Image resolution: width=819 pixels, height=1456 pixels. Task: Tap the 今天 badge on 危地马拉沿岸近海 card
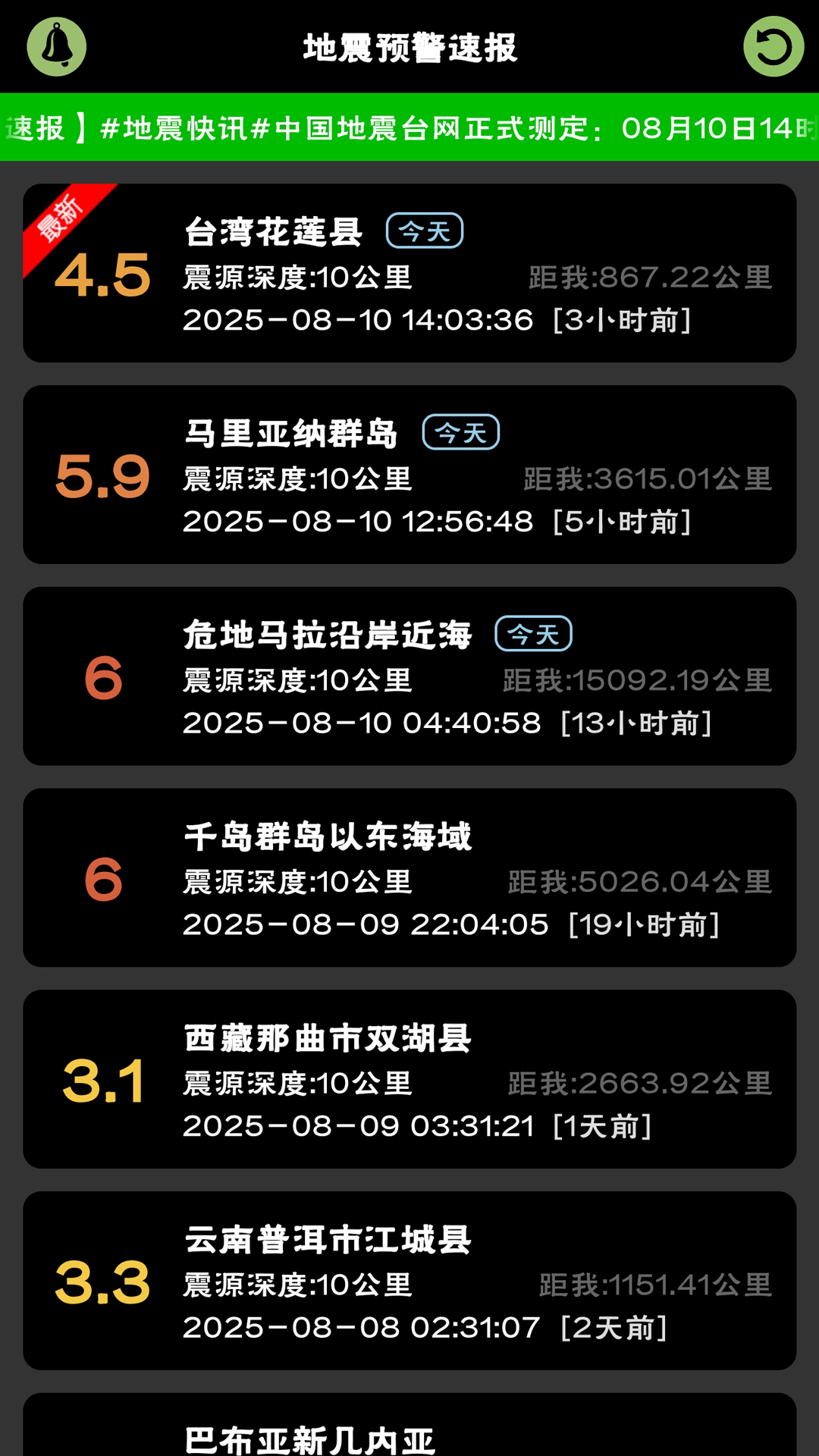click(x=535, y=634)
